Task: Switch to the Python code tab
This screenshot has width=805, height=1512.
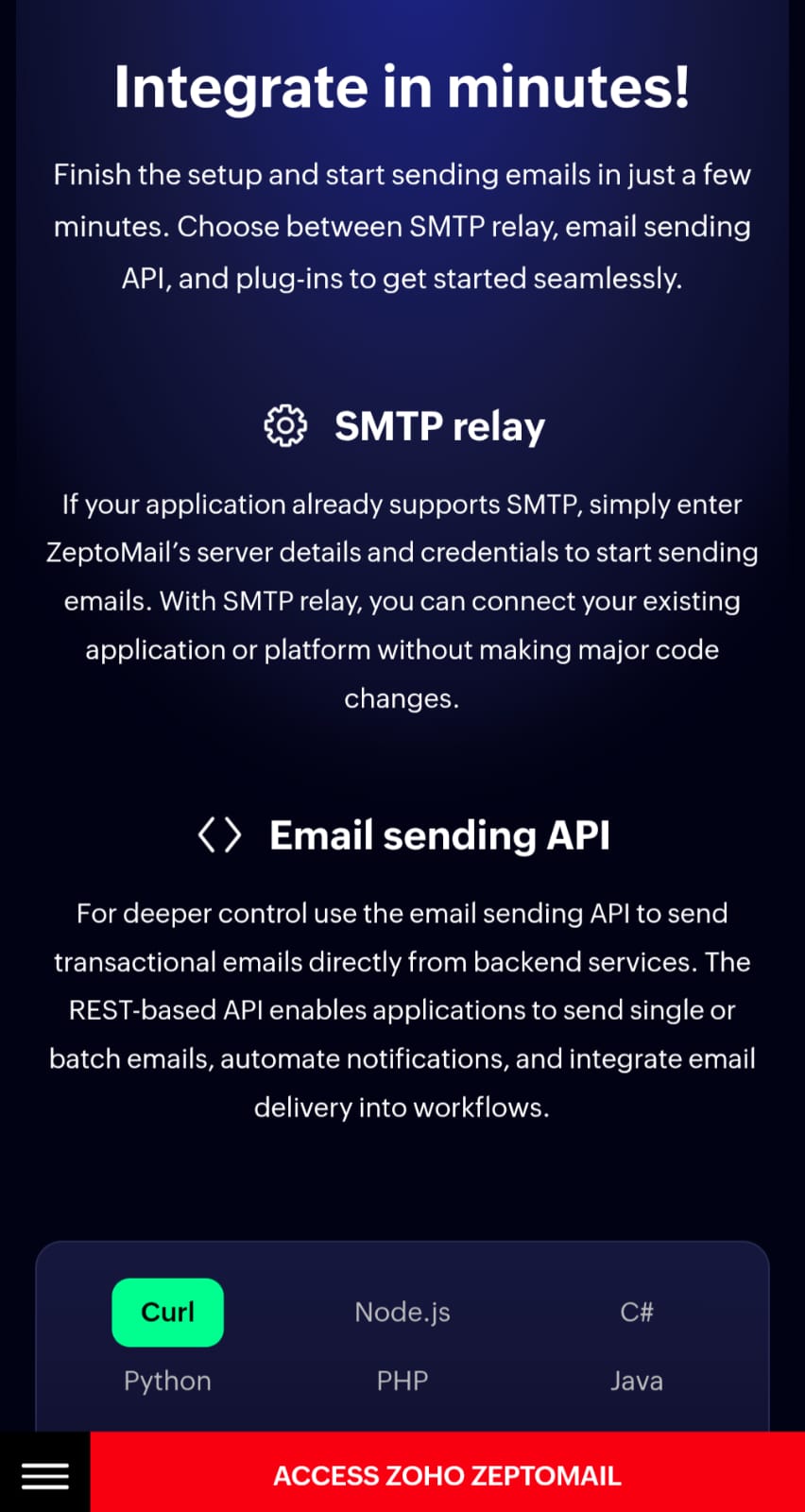Action: point(167,1381)
